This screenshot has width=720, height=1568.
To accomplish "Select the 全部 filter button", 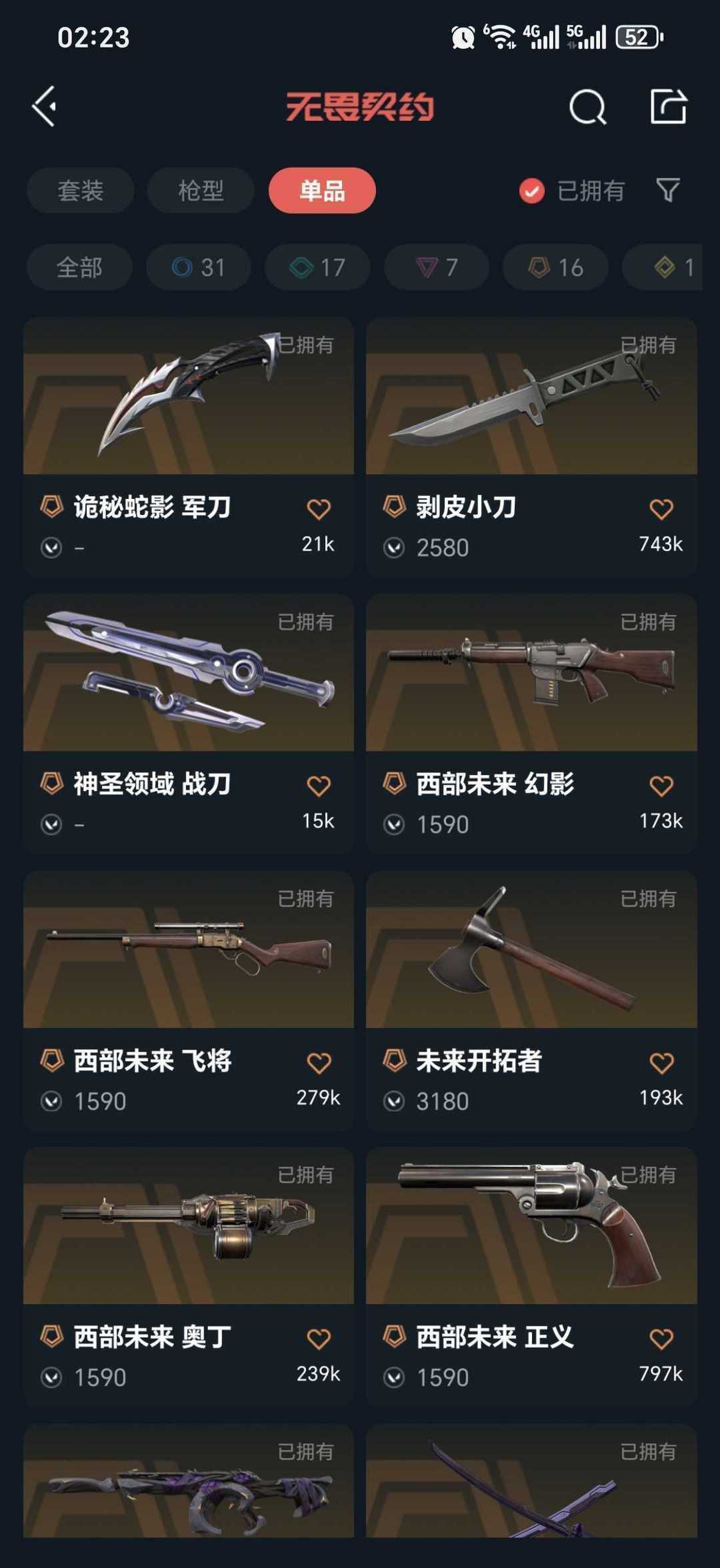I will [80, 267].
